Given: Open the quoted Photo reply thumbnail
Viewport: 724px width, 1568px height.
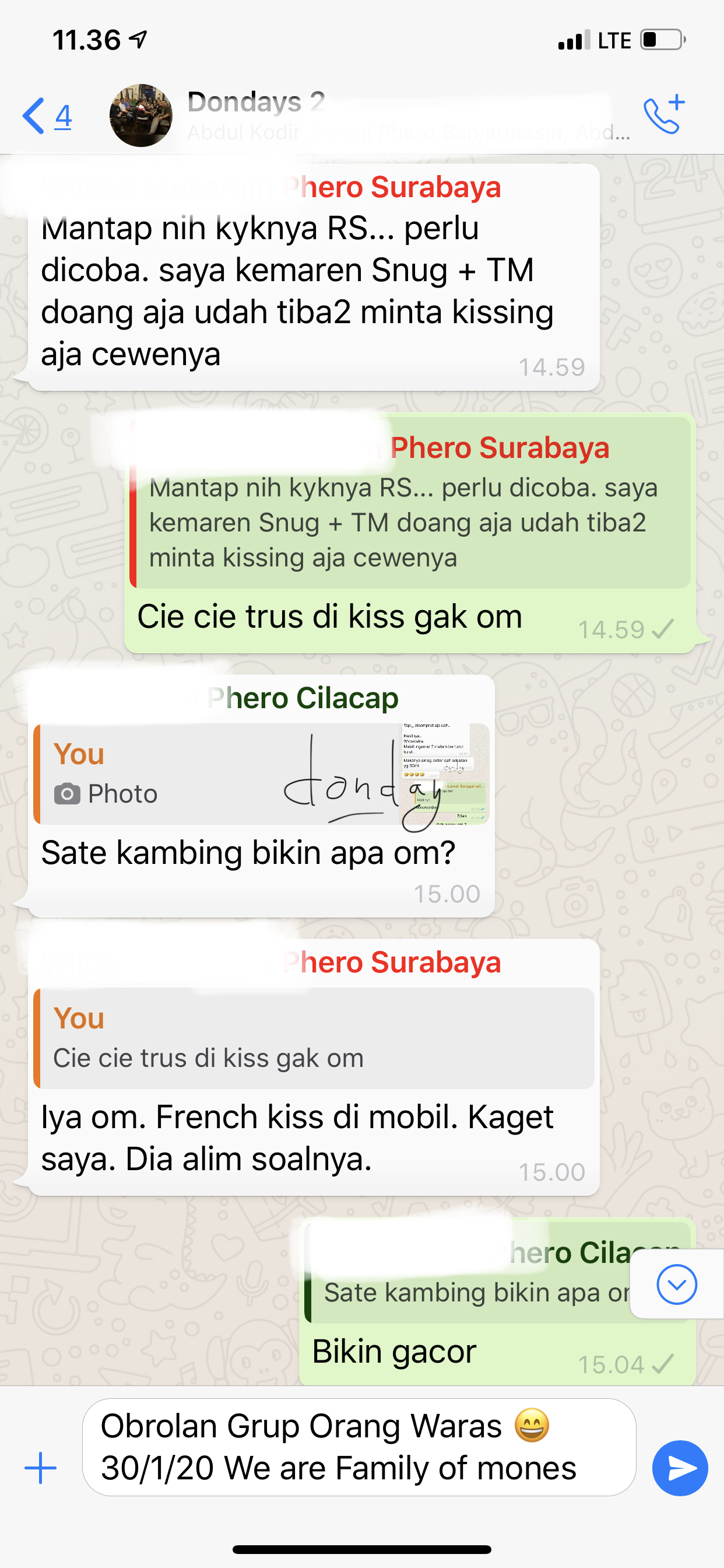Looking at the screenshot, I should [x=445, y=773].
